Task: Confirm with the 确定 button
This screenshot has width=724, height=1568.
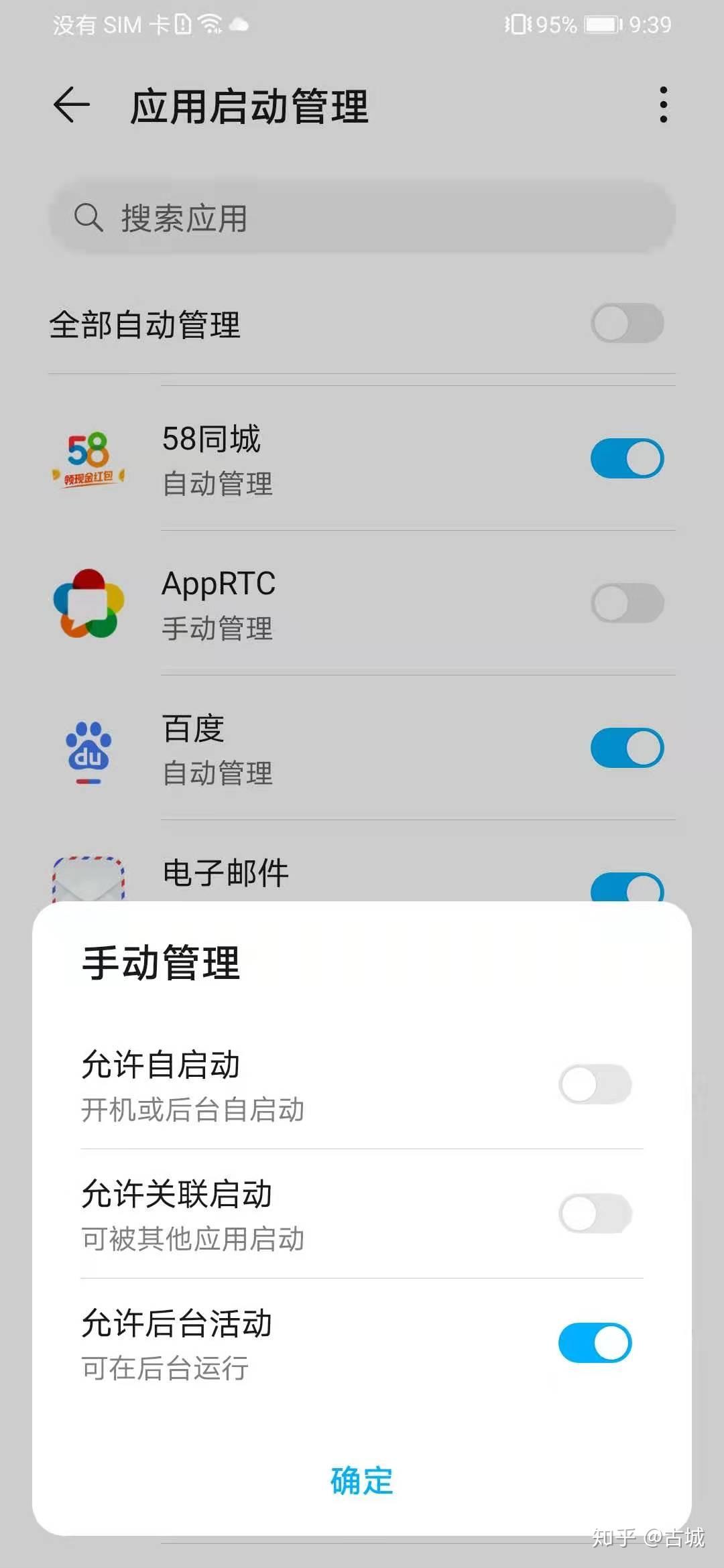Action: [362, 1480]
